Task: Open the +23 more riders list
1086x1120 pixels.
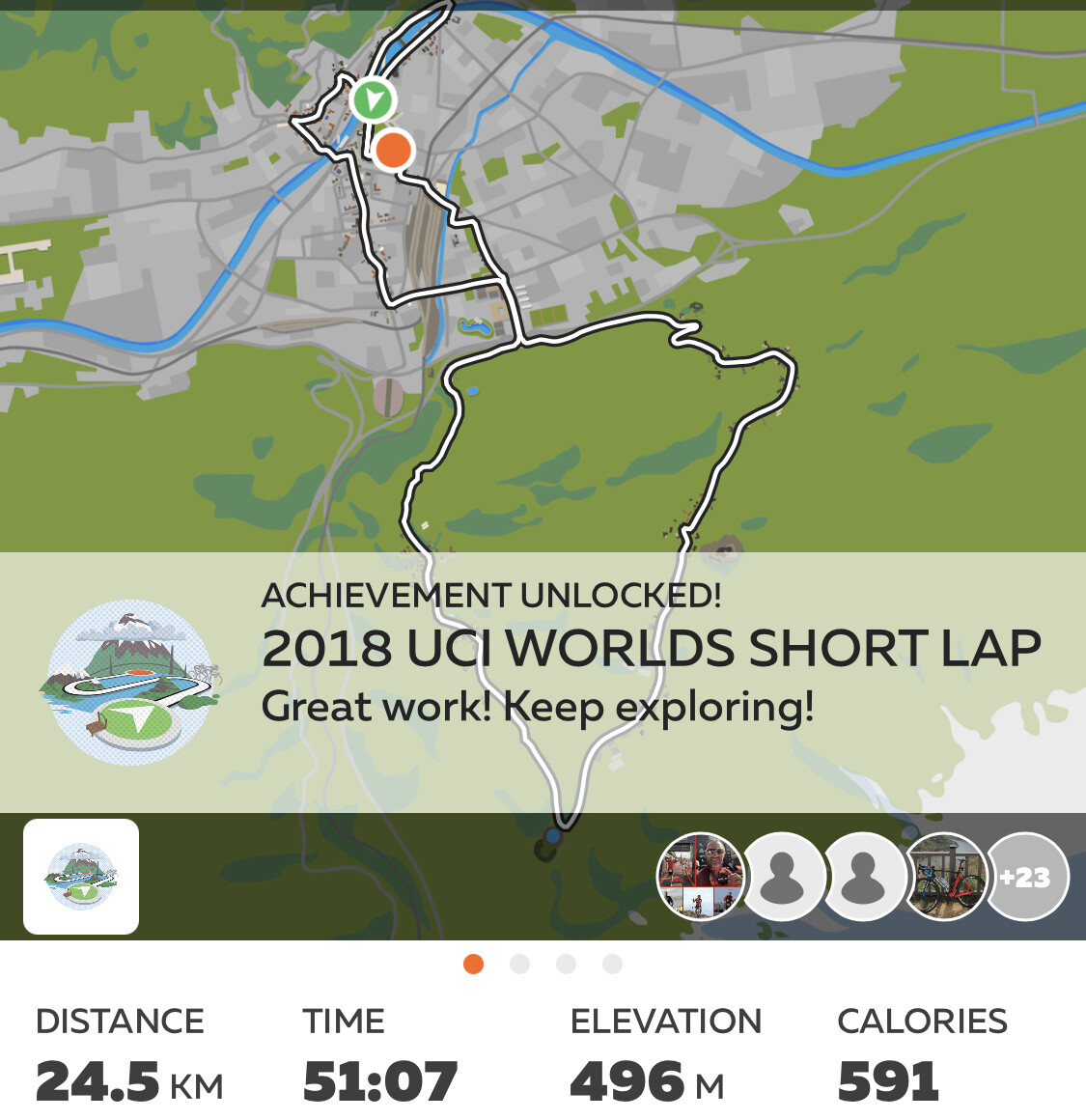Action: [1026, 877]
